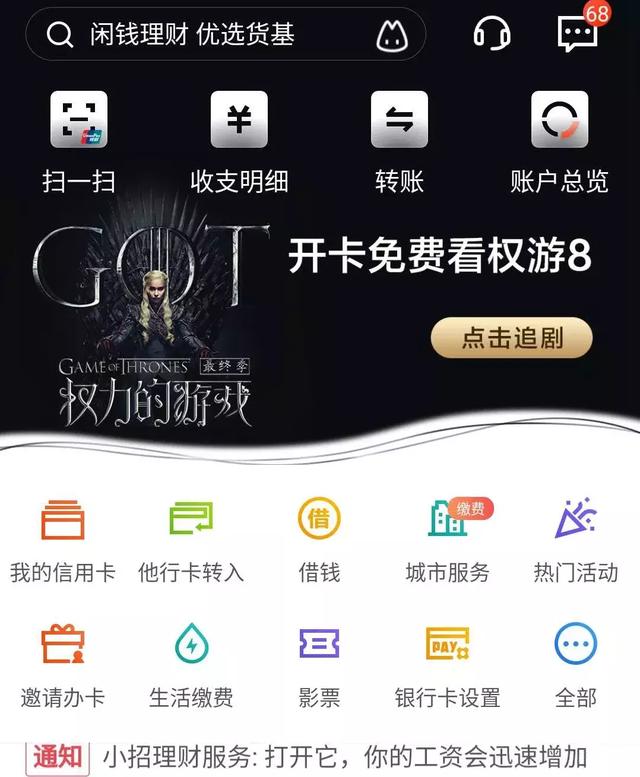This screenshot has width=640, height=777.
Task: Open the search bar 闲钱理财 优选货基
Action: click(190, 35)
